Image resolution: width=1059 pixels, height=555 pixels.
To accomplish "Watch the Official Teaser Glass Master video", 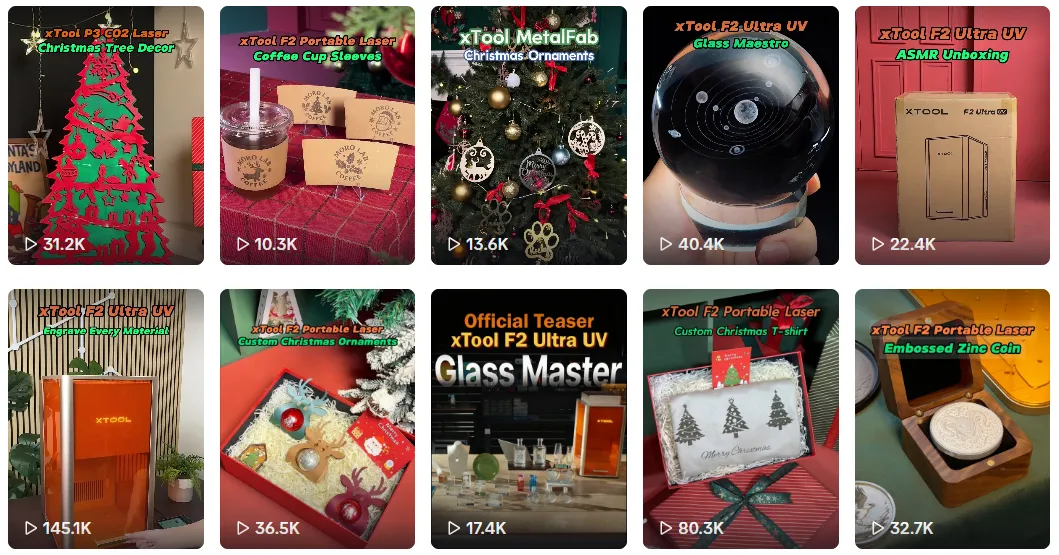I will [529, 420].
